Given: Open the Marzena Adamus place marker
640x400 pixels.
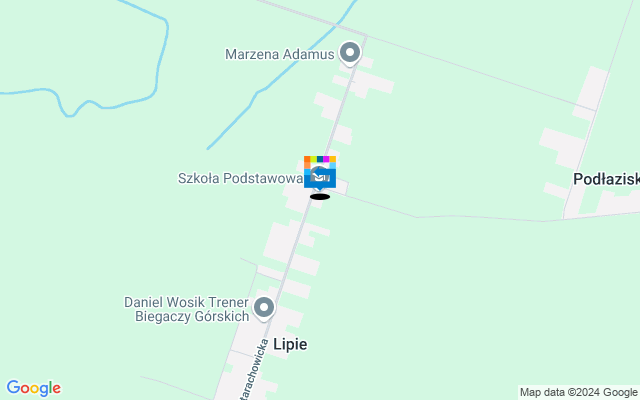Looking at the screenshot, I should 350,52.
